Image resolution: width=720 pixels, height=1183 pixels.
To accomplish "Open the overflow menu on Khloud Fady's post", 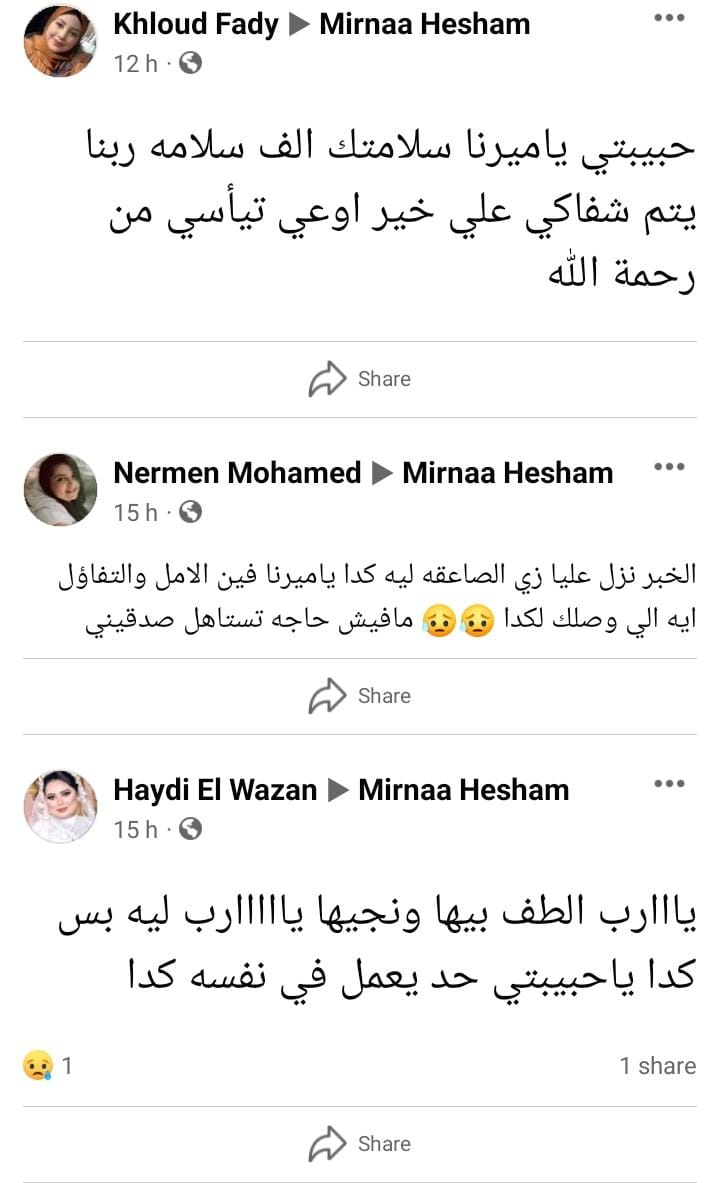I will pyautogui.click(x=668, y=19).
